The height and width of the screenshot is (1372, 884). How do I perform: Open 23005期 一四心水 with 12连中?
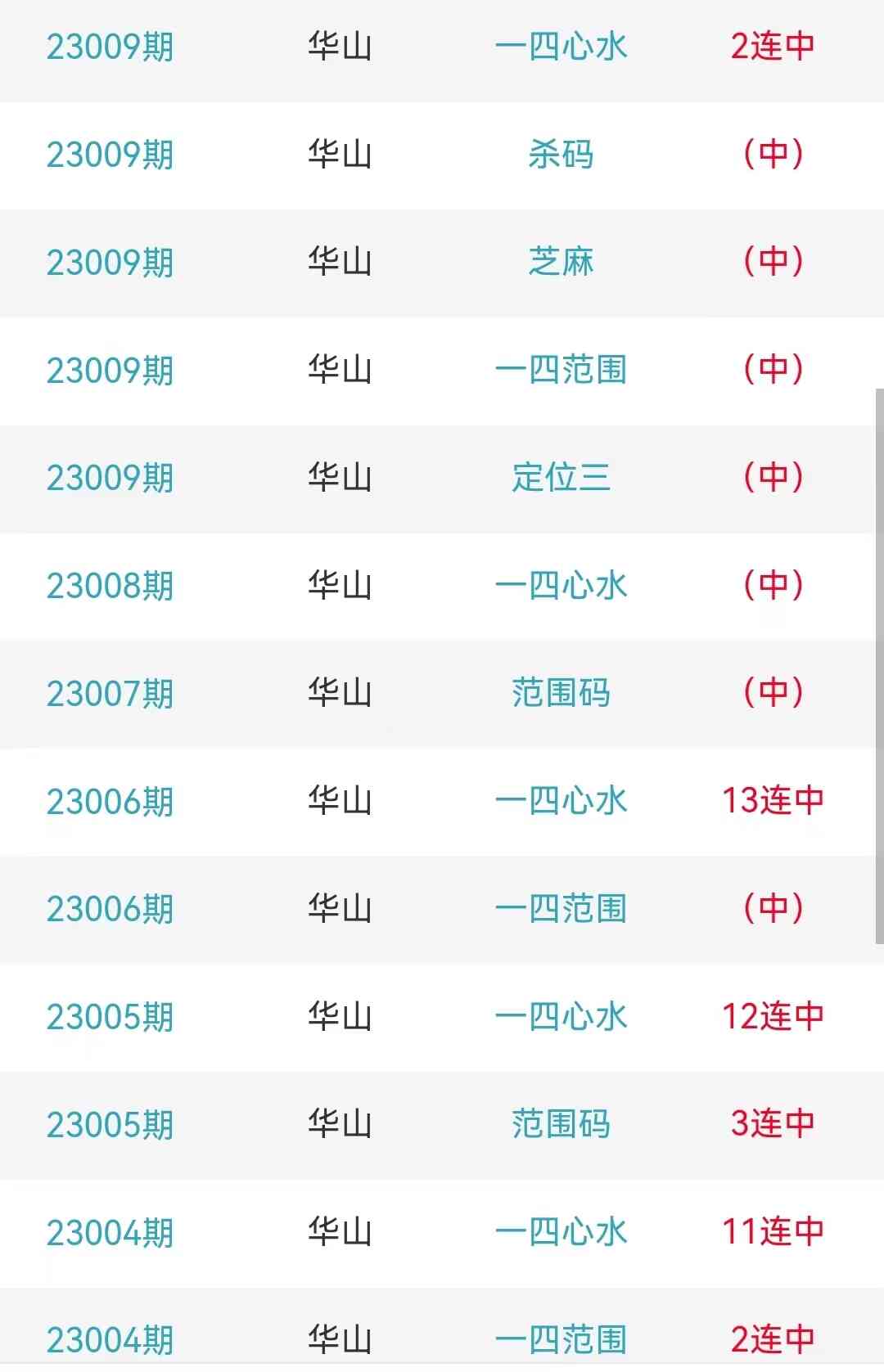pos(561,1017)
